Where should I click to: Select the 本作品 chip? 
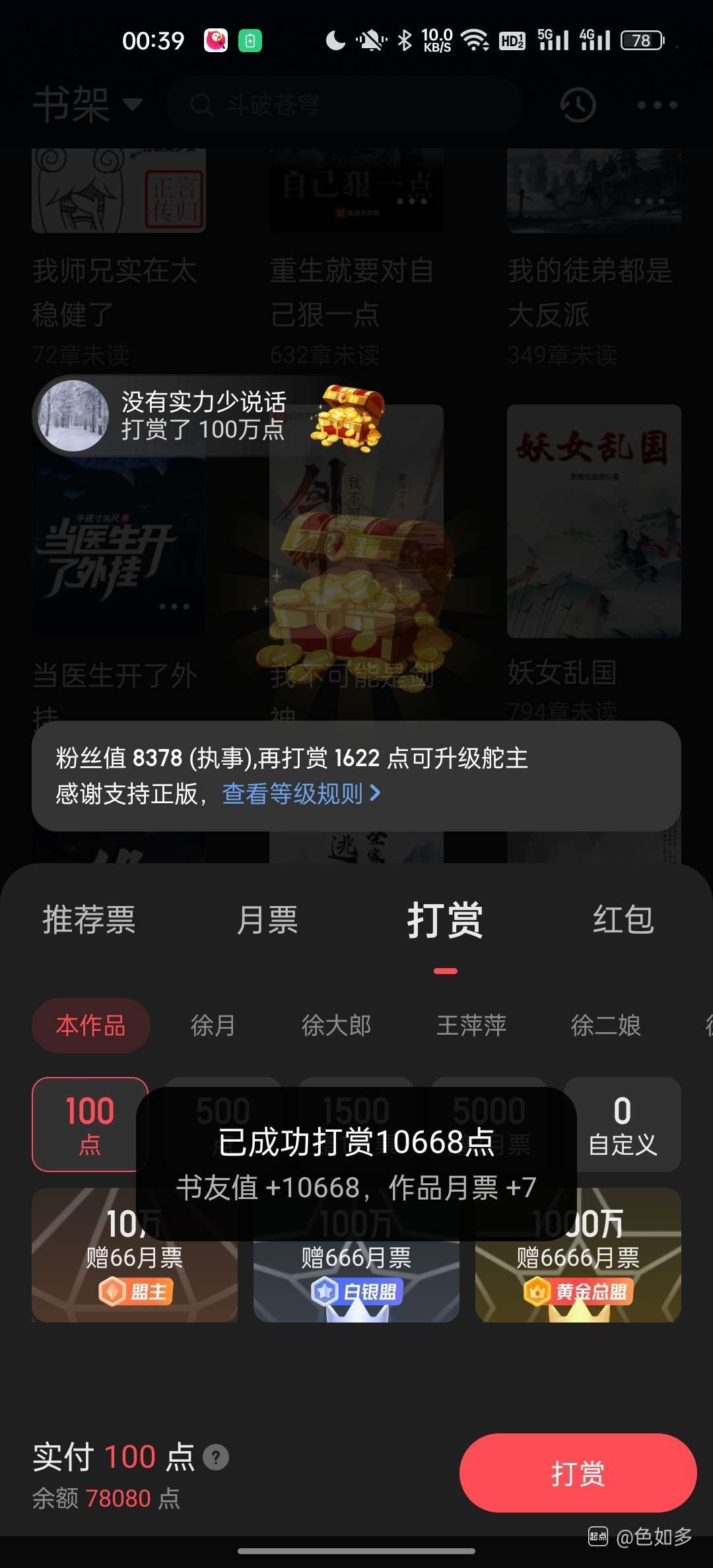pyautogui.click(x=91, y=1026)
